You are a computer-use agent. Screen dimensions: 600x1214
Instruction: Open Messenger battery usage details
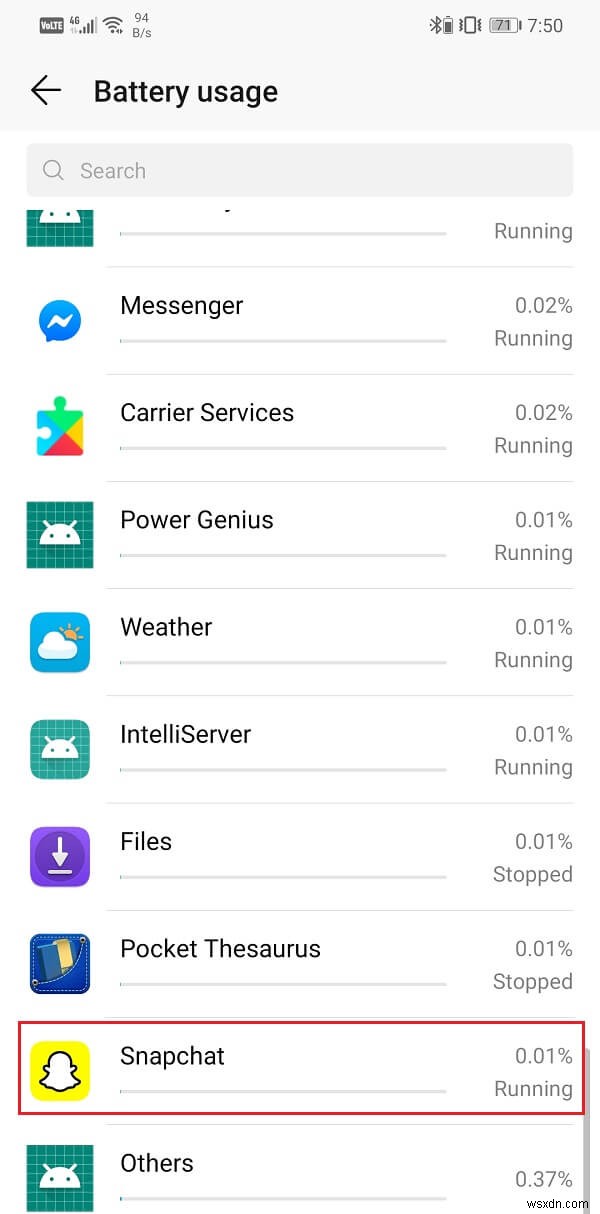300,321
